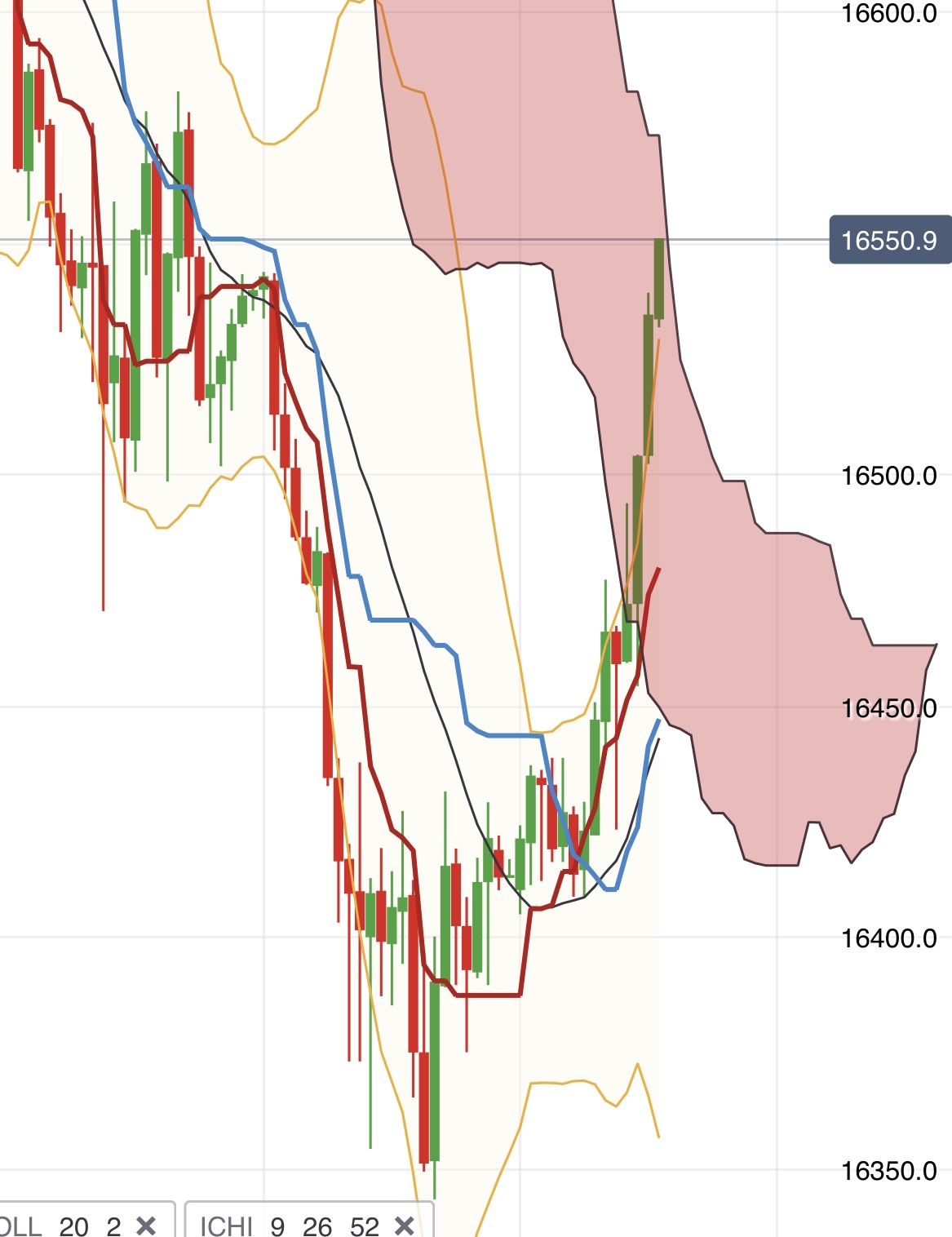Viewport: 952px width, 1237px height.
Task: Remove the BOLL 20 2 indicator
Action: 146,1225
